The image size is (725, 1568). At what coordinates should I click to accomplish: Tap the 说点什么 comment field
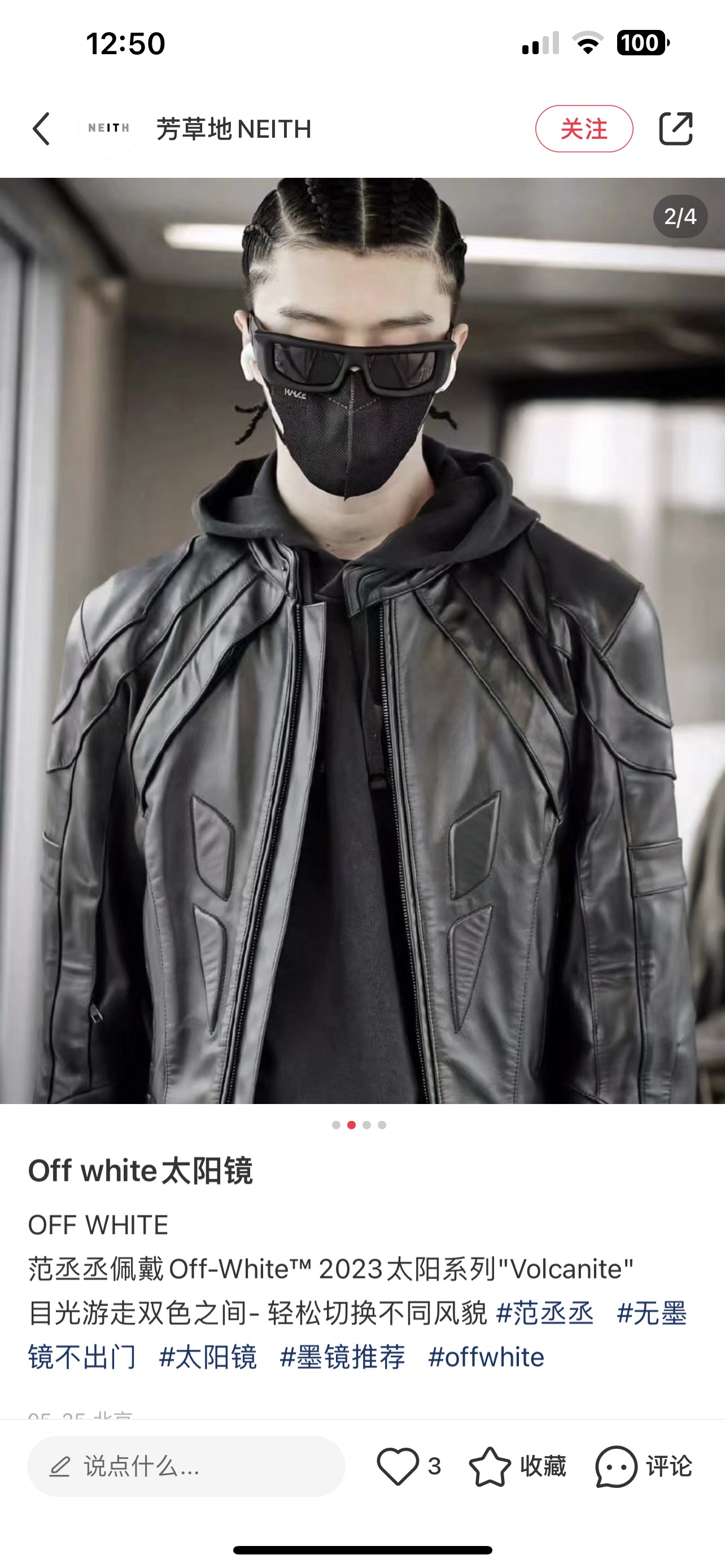(x=186, y=1466)
